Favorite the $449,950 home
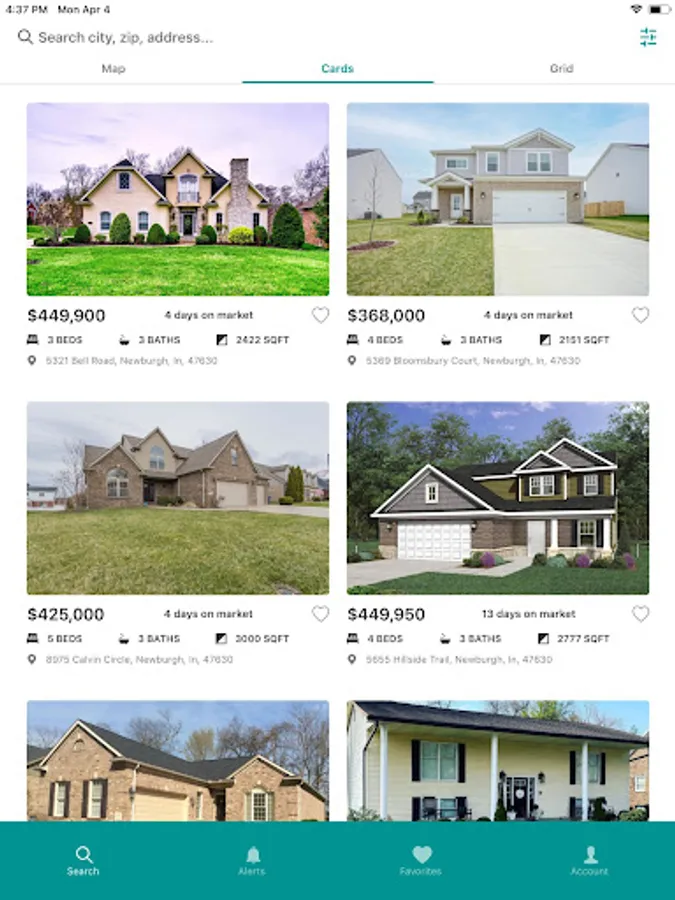675x900 pixels. point(641,614)
